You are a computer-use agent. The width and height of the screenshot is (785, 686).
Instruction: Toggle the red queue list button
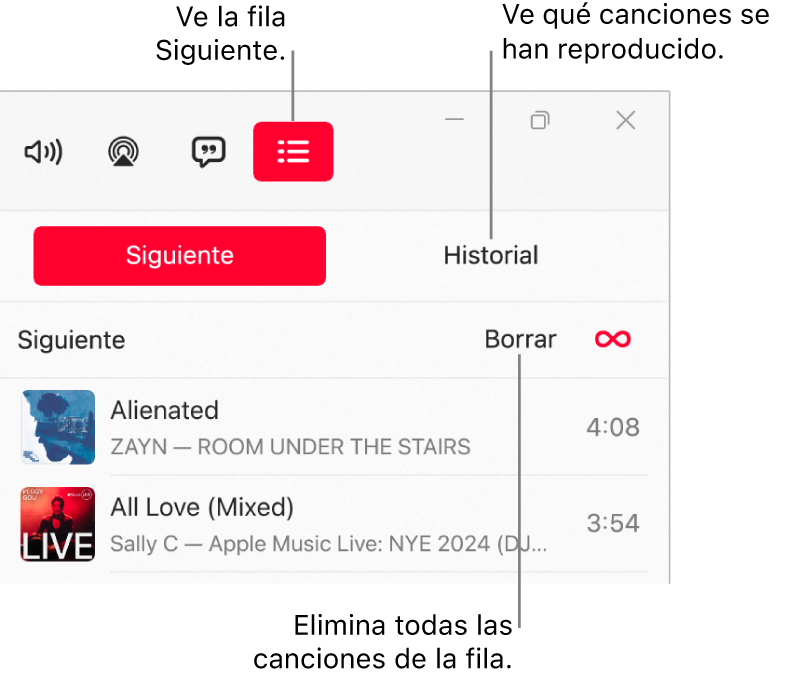293,152
